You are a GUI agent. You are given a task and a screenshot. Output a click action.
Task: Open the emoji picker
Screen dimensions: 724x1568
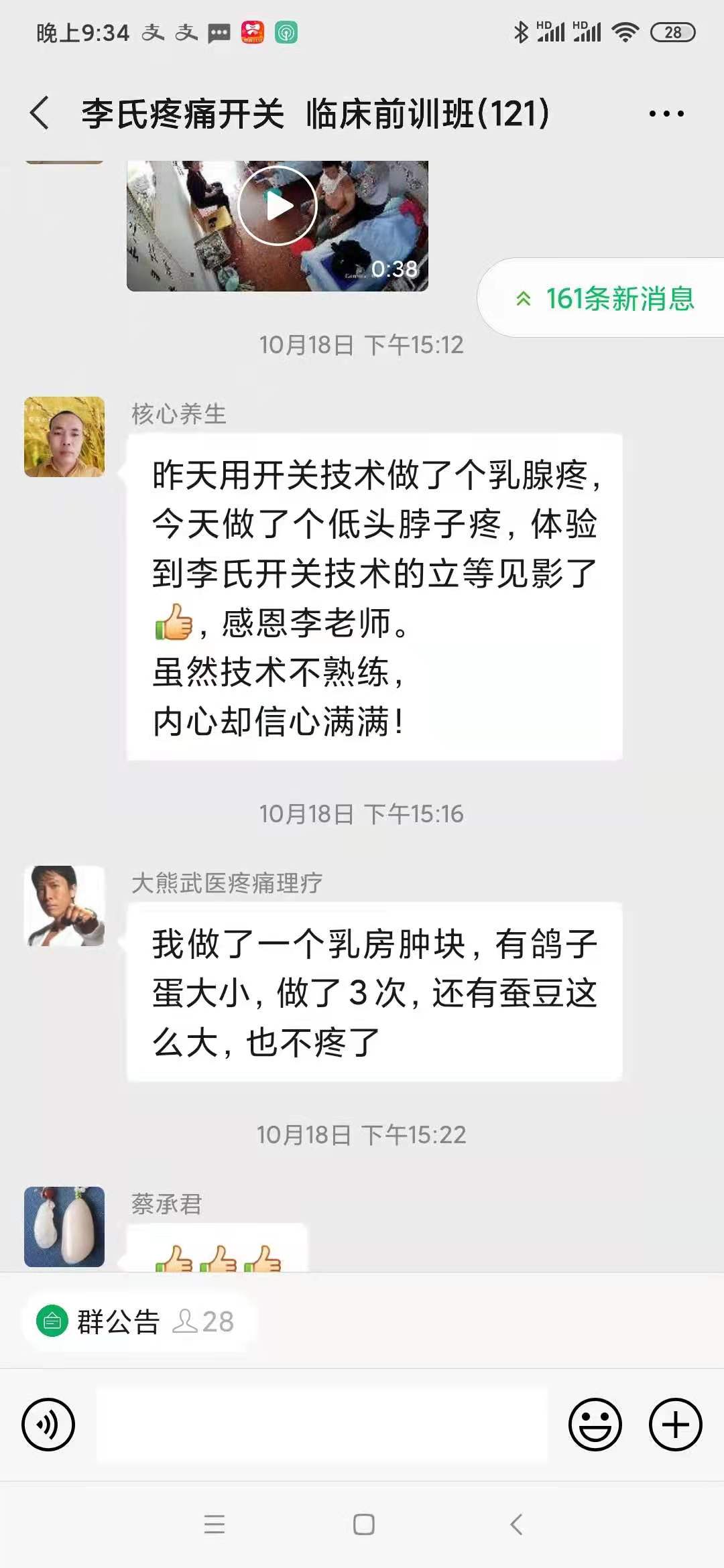click(x=595, y=1425)
